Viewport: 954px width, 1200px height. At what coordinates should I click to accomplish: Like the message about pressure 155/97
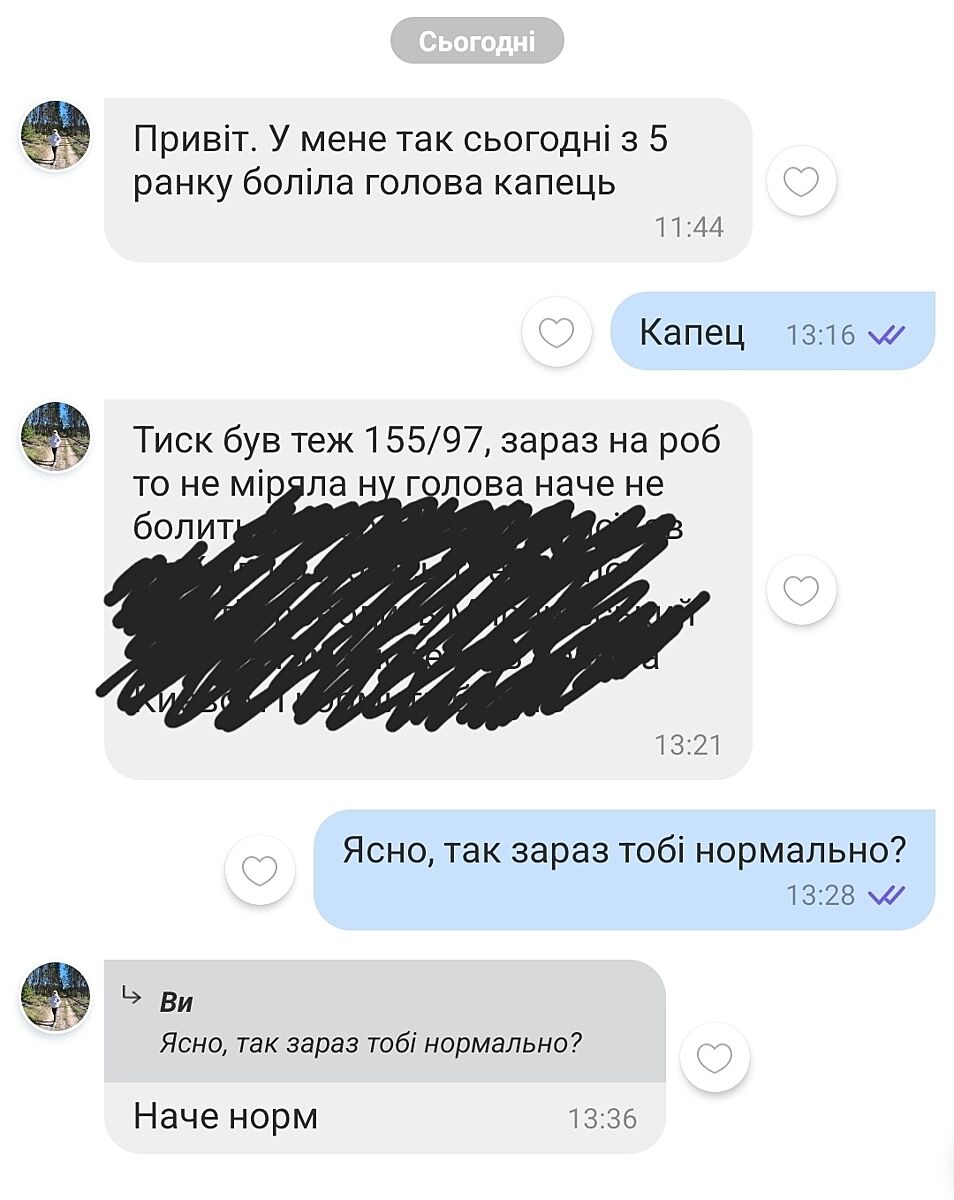click(800, 591)
